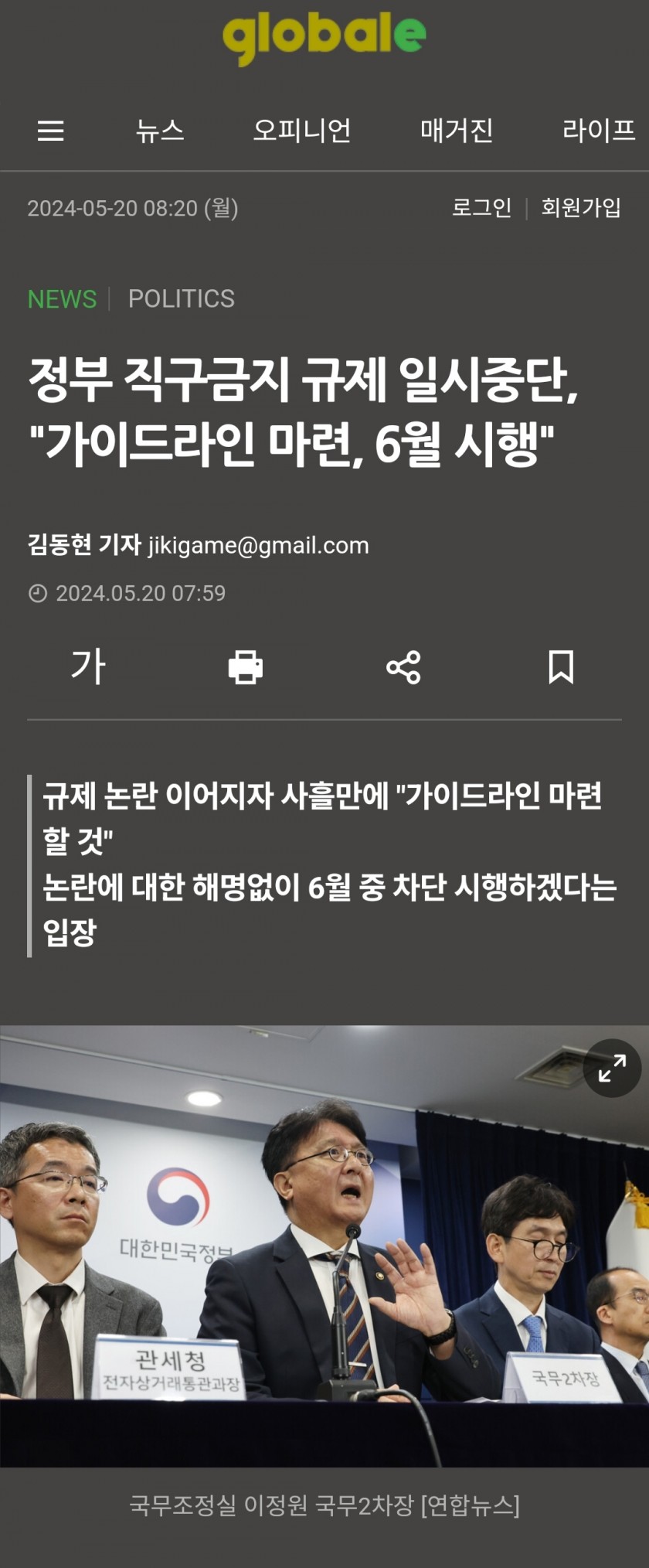Open 회원가입 sign-up page
The width and height of the screenshot is (649, 1568).
(x=581, y=207)
